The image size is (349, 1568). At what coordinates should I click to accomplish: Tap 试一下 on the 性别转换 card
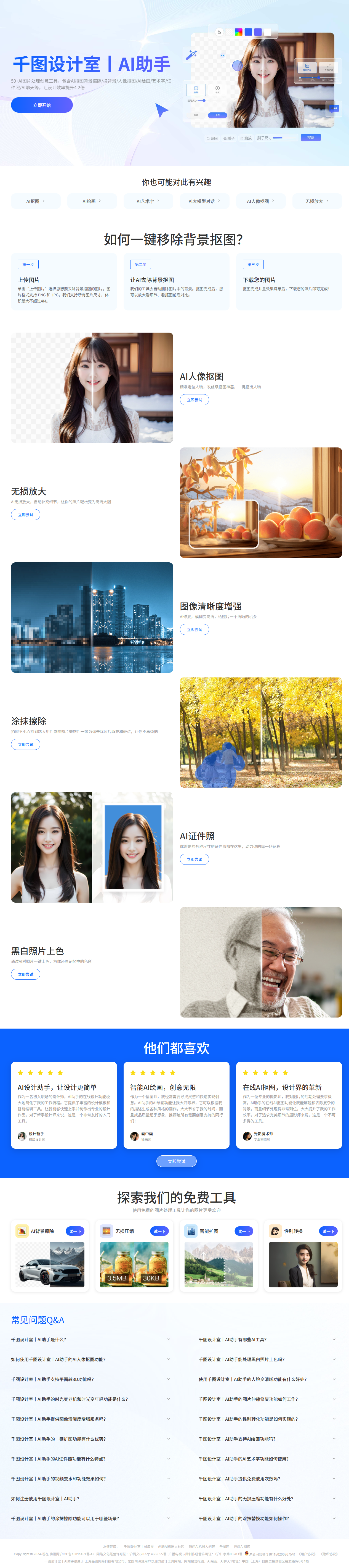click(328, 1231)
